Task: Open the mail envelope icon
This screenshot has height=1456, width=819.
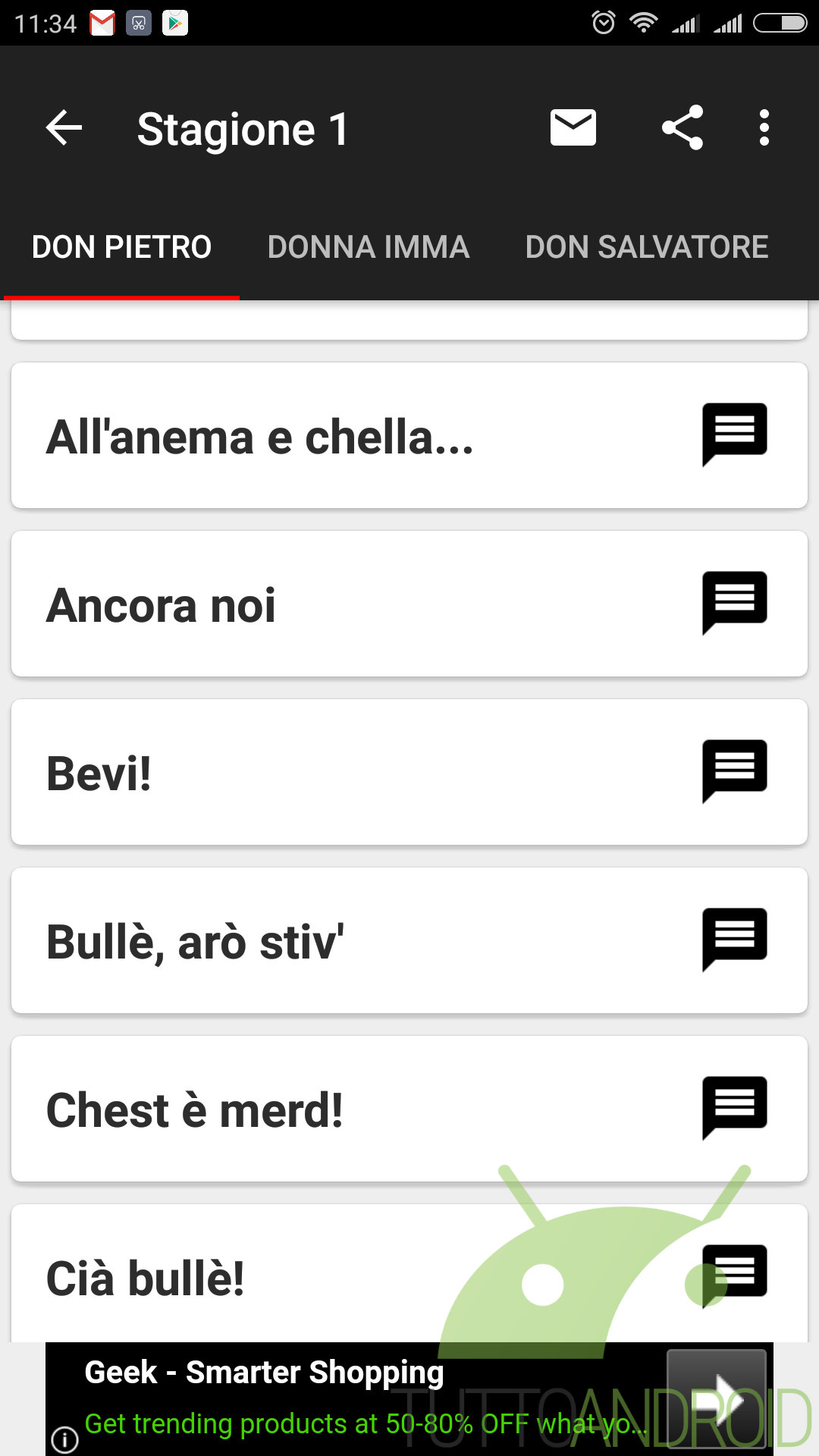Action: pyautogui.click(x=573, y=127)
